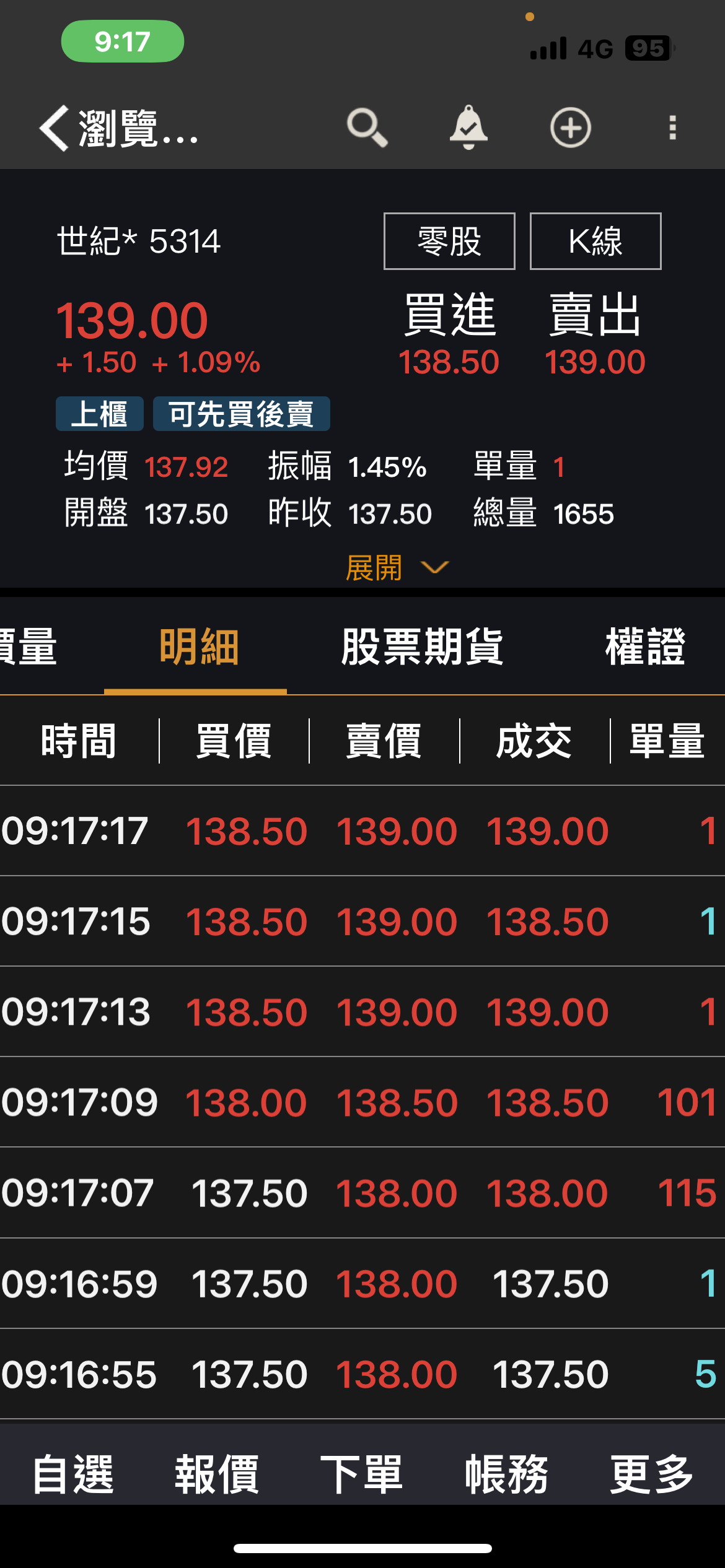Open the stock search magnifier
The height and width of the screenshot is (1568, 725).
(367, 128)
